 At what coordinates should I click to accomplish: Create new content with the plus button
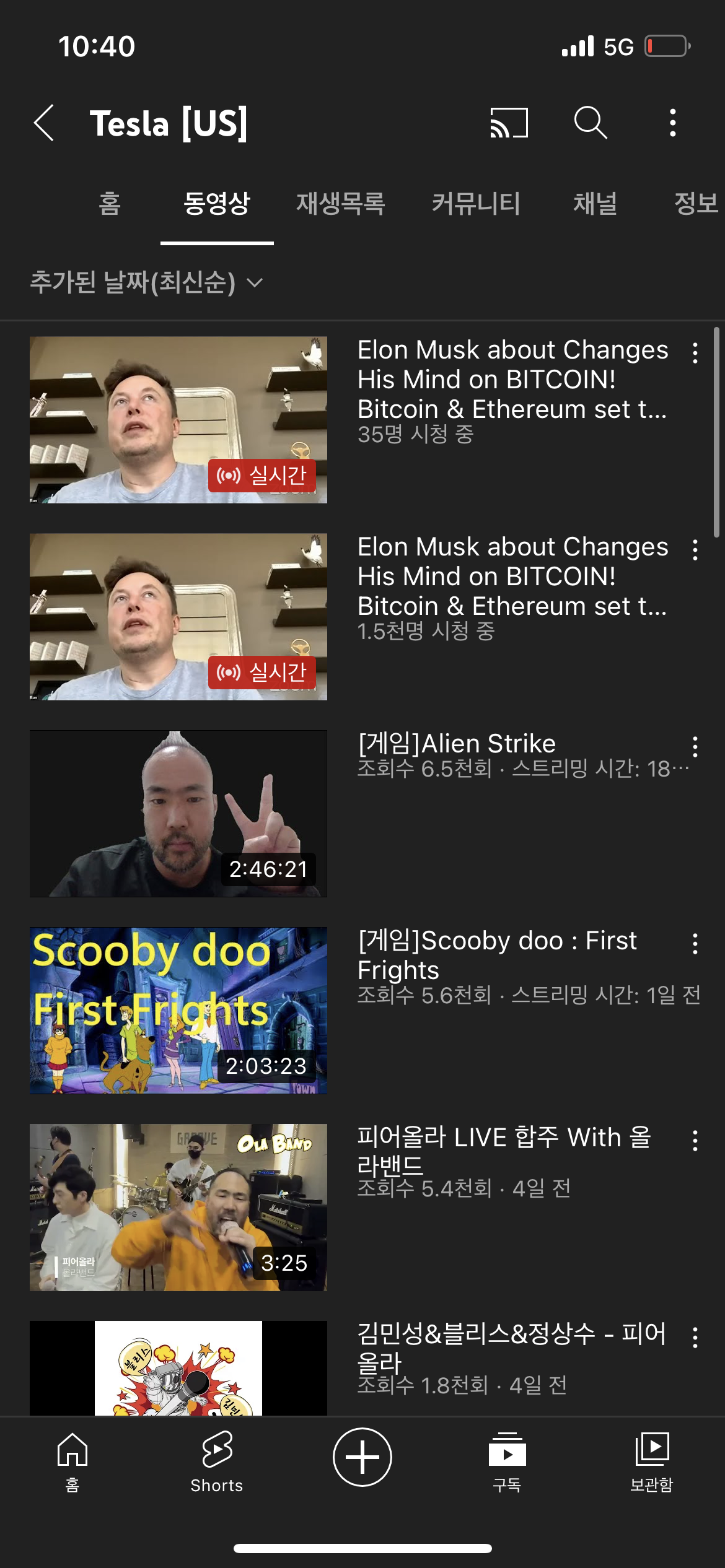pos(362,1457)
